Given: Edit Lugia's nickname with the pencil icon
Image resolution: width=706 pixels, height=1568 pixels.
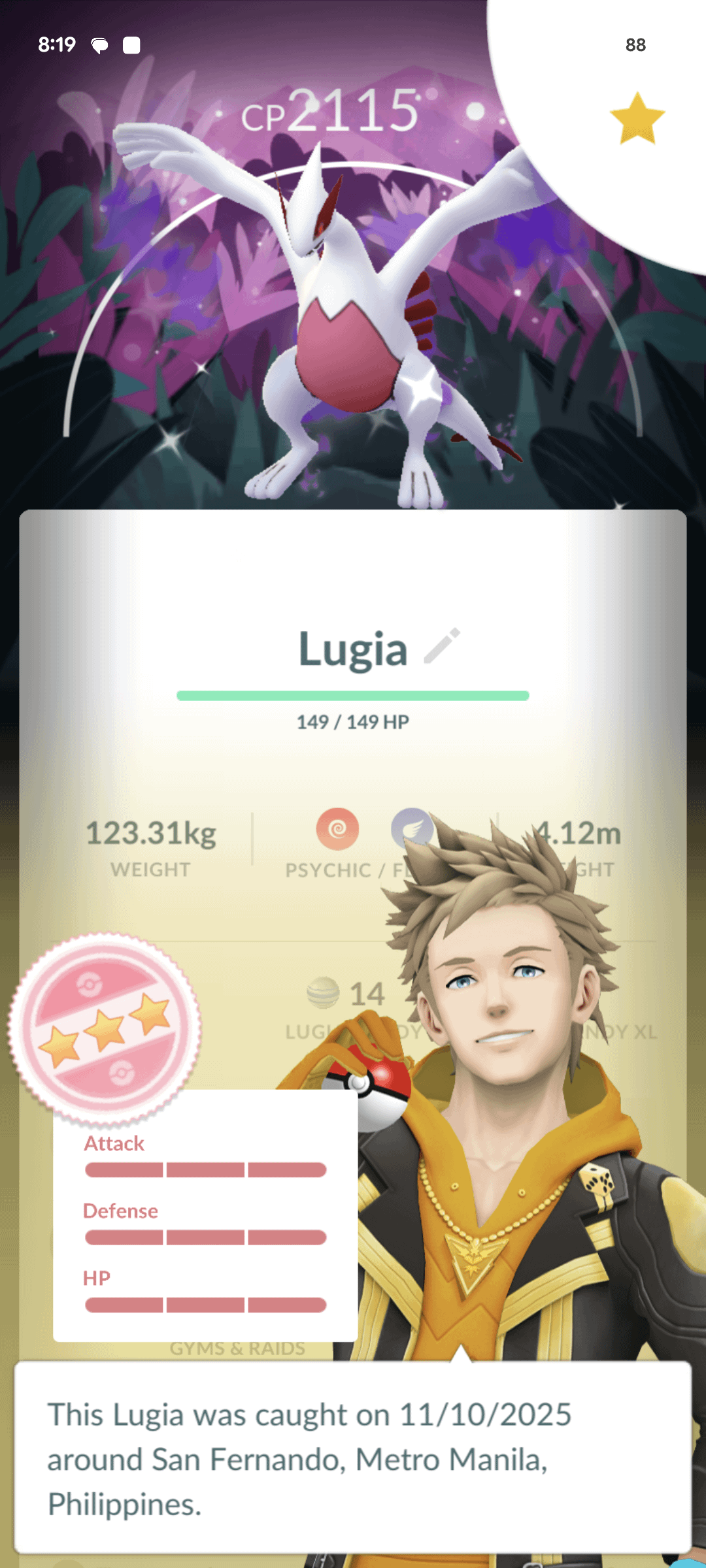Looking at the screenshot, I should point(443,646).
